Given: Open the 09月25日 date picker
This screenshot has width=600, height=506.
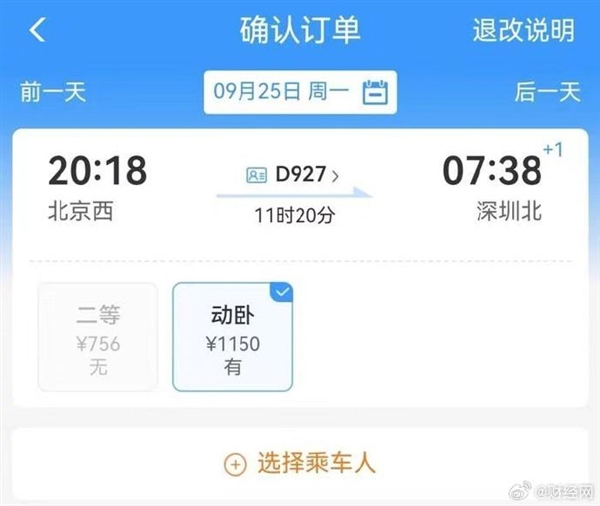Looking at the screenshot, I should [299, 92].
